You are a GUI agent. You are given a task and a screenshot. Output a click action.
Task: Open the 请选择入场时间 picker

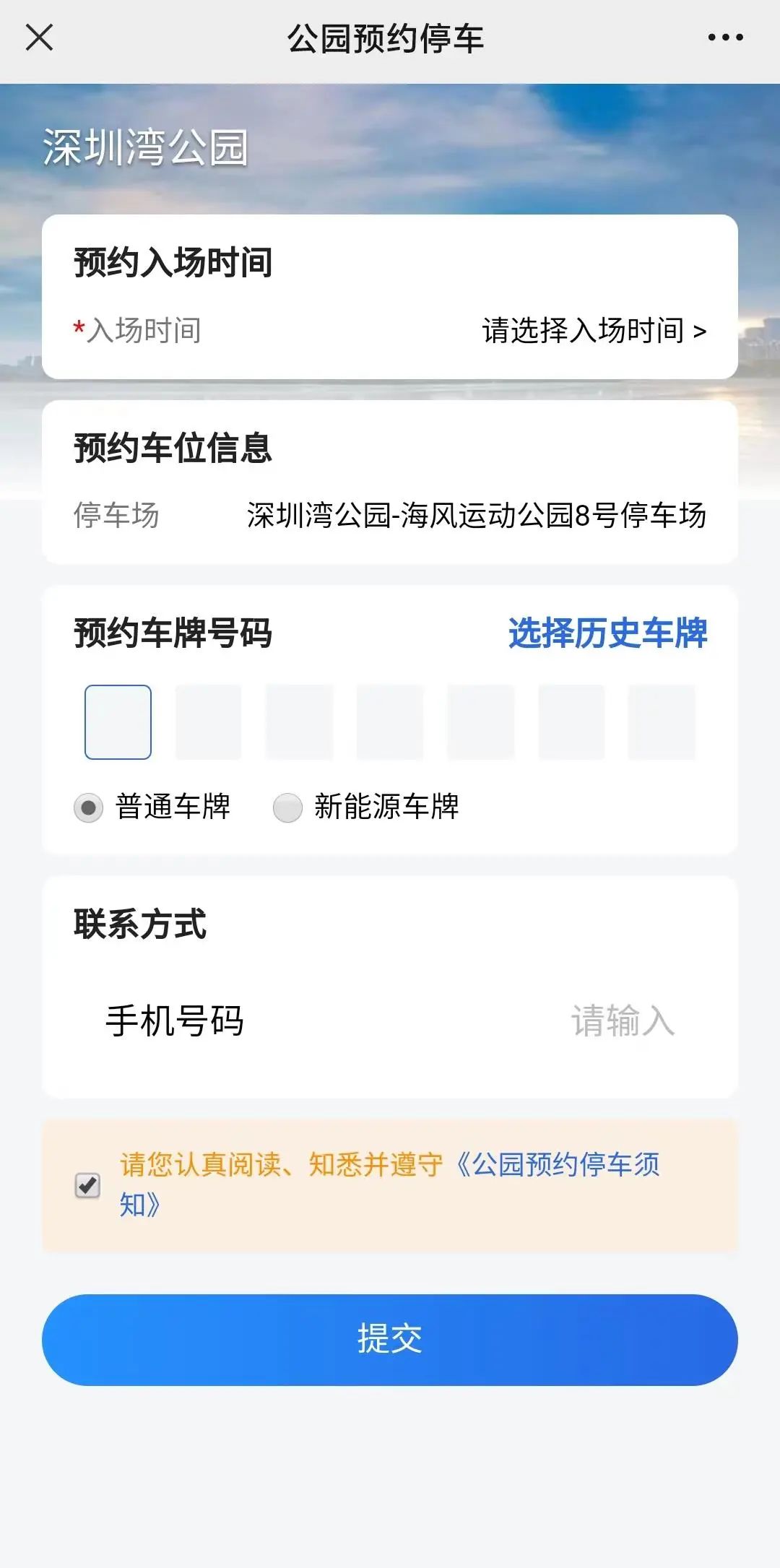coord(594,331)
